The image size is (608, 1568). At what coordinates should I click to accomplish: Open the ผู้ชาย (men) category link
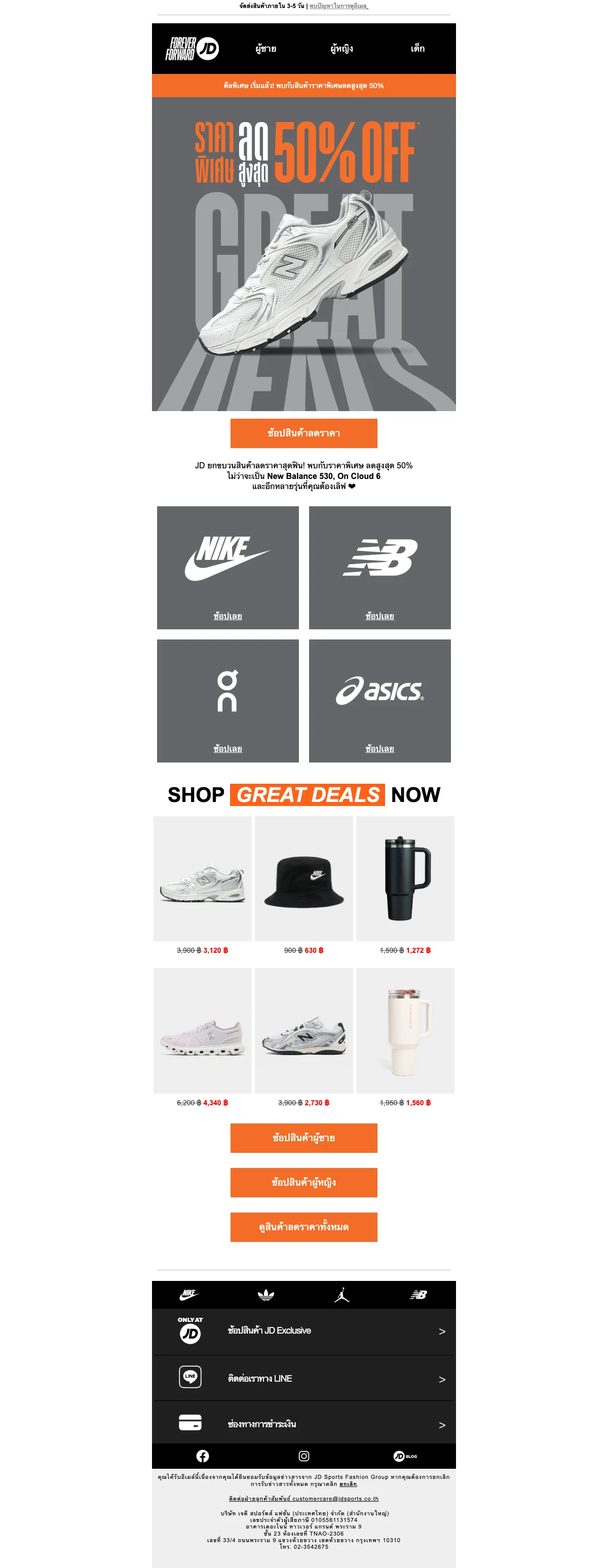265,49
